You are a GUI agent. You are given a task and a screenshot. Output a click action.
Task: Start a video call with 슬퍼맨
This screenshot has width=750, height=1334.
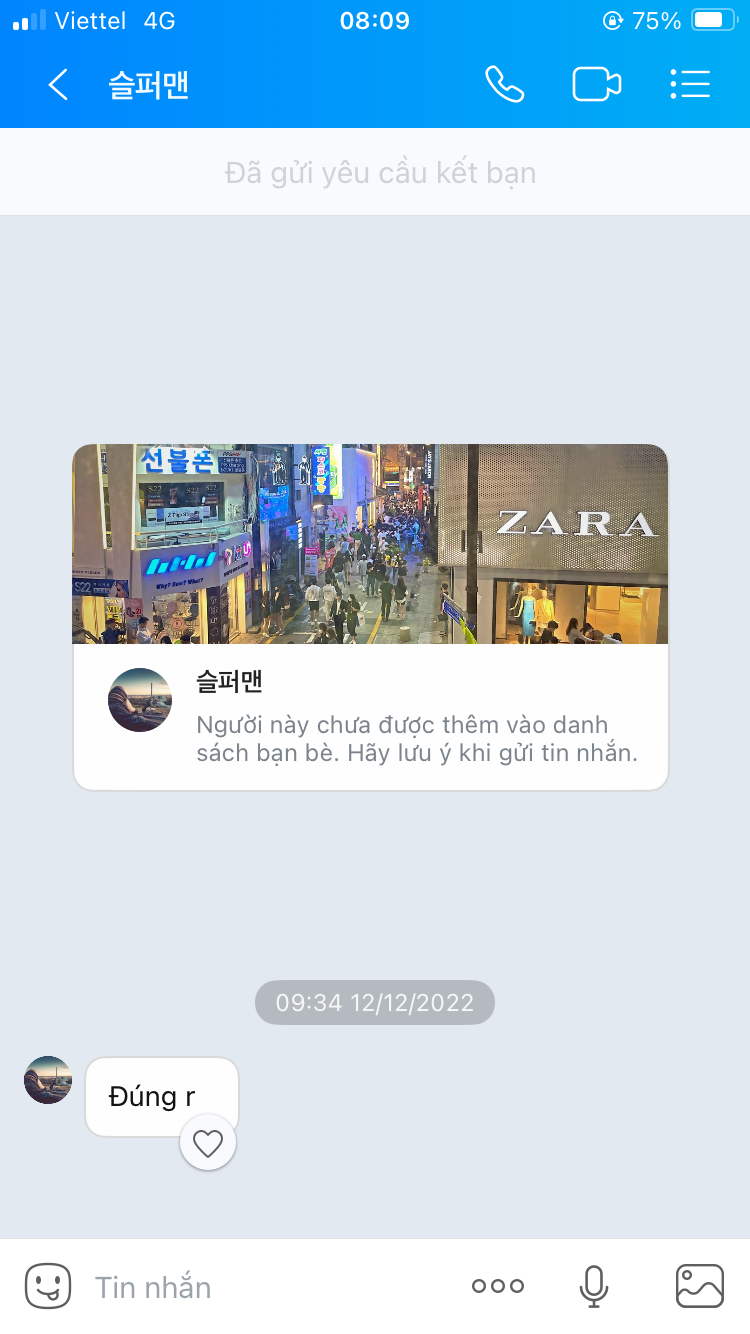(x=596, y=85)
